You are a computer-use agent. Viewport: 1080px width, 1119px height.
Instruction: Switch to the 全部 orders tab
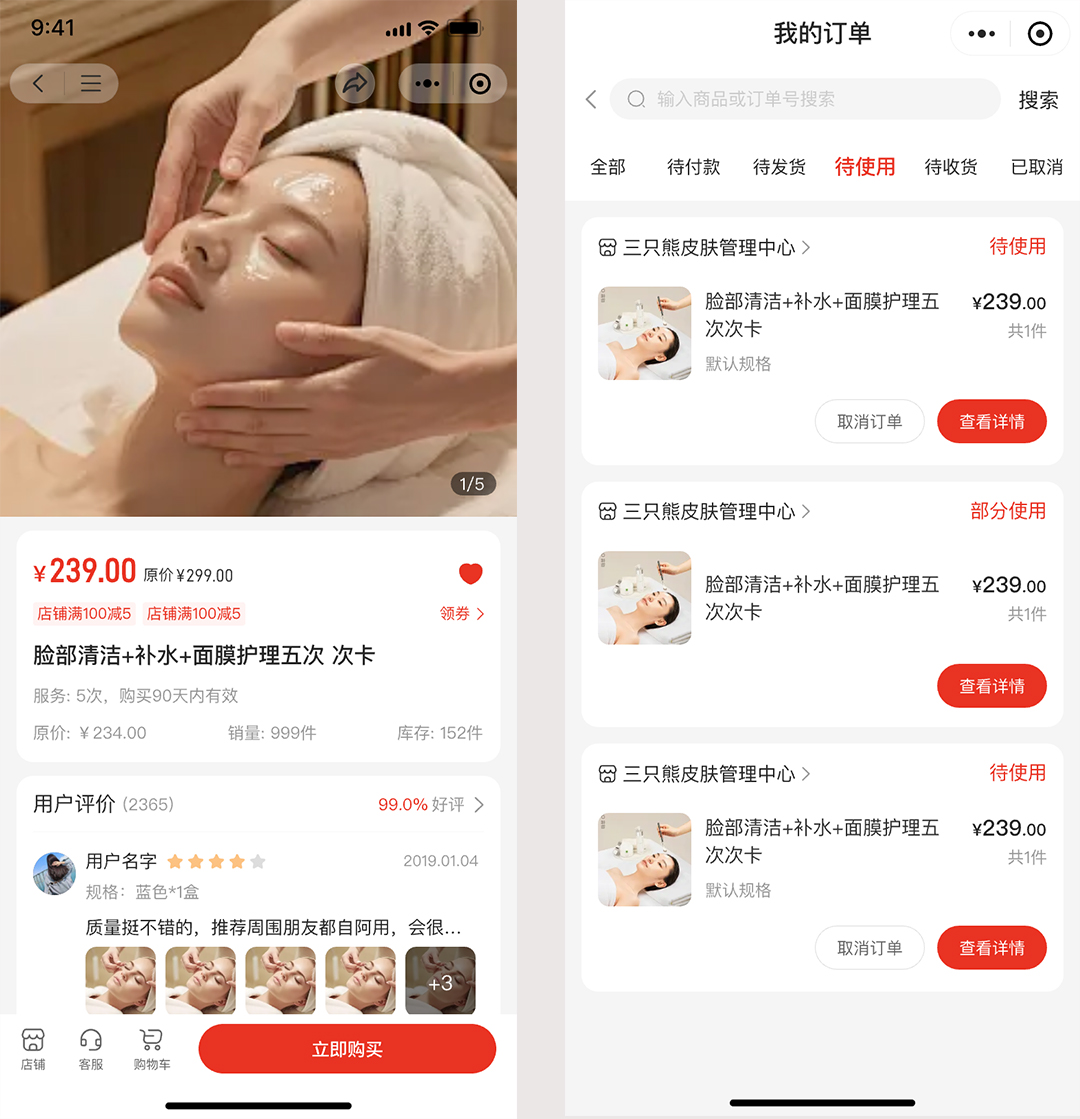pos(608,167)
